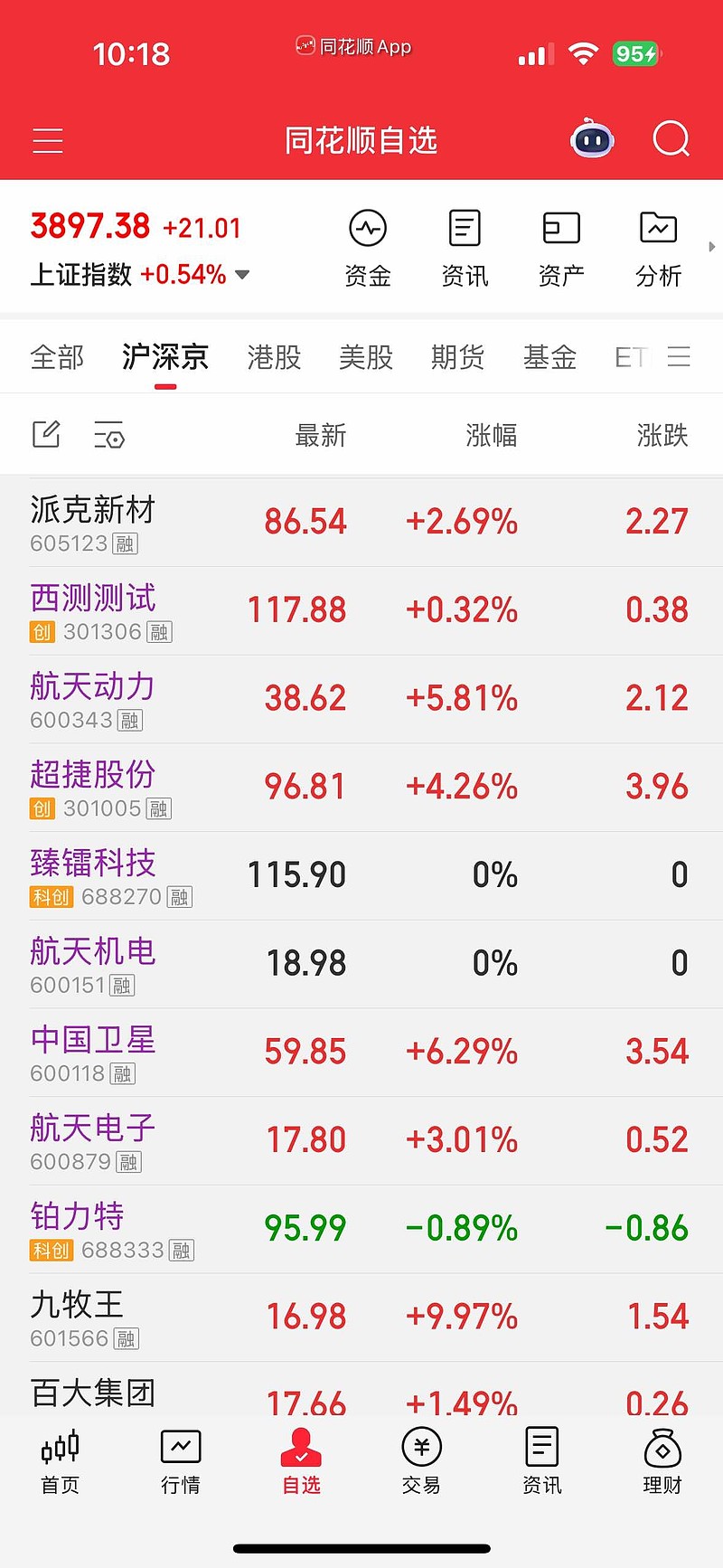Screen dimensions: 723x1568
Task: Switch to the 港股 tab
Action: pos(273,357)
